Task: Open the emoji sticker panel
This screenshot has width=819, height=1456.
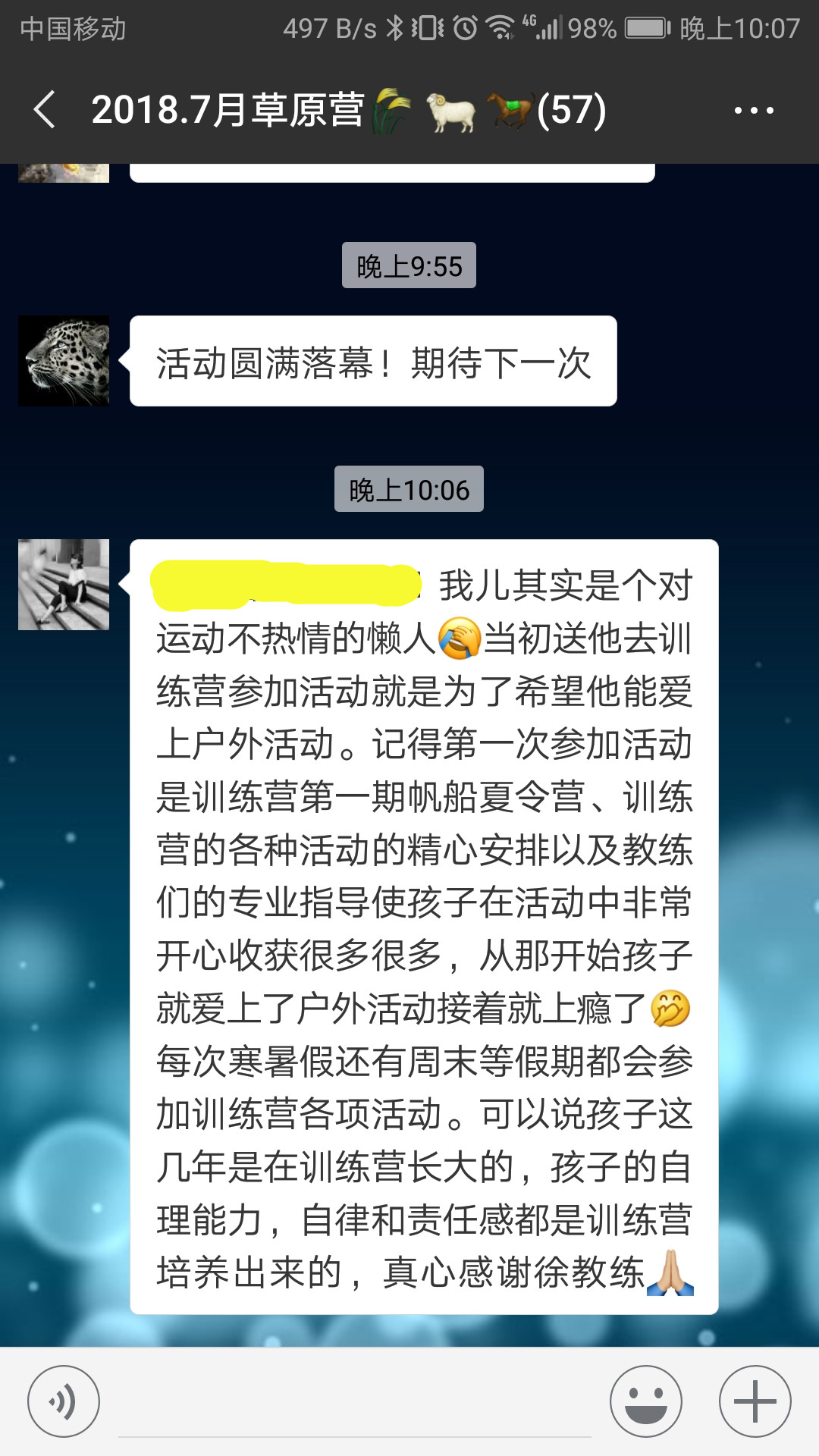Action: [x=646, y=1401]
